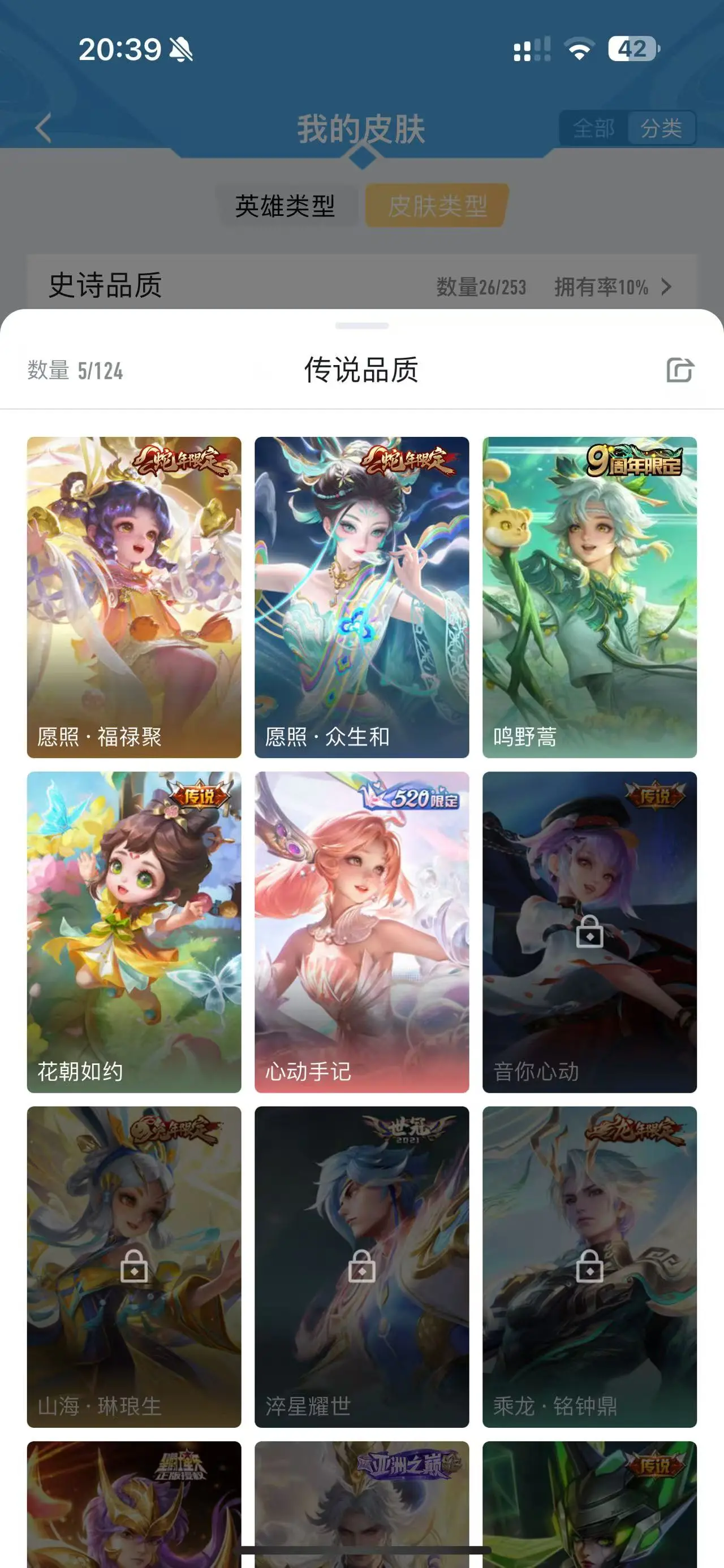This screenshot has height=1568, width=724.
Task: View the 心动手记 skin
Action: coord(361,932)
